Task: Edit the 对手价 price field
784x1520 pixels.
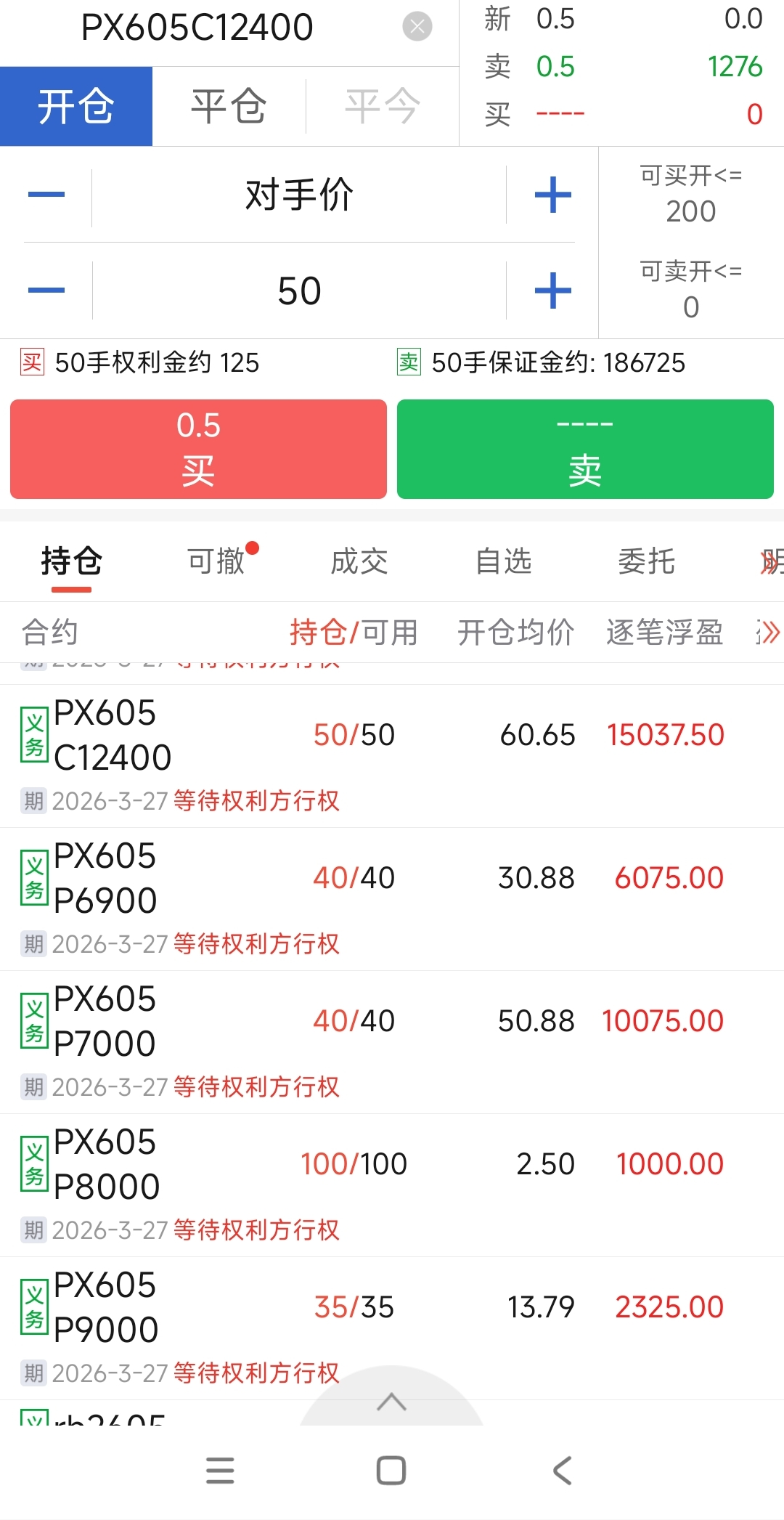Action: pyautogui.click(x=299, y=195)
